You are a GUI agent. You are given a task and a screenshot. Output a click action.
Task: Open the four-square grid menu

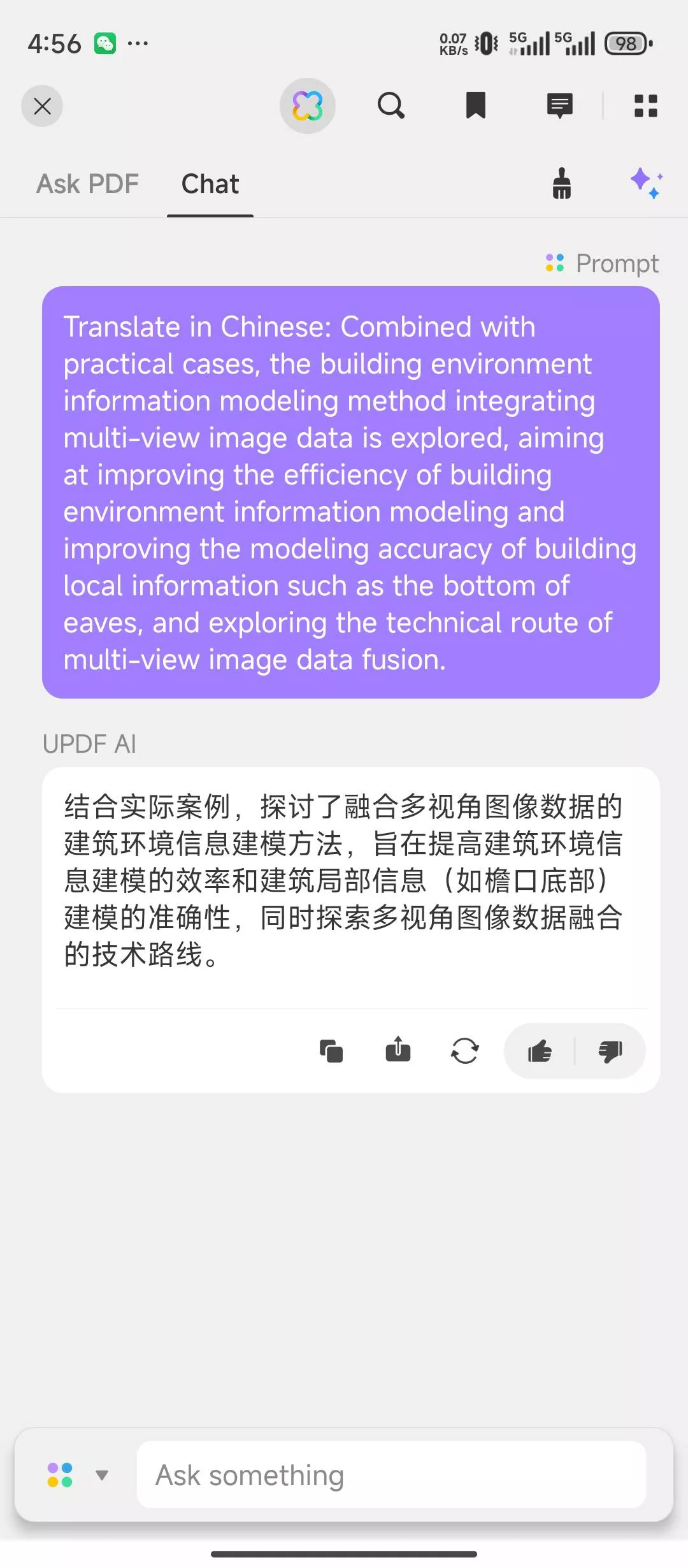coord(645,106)
